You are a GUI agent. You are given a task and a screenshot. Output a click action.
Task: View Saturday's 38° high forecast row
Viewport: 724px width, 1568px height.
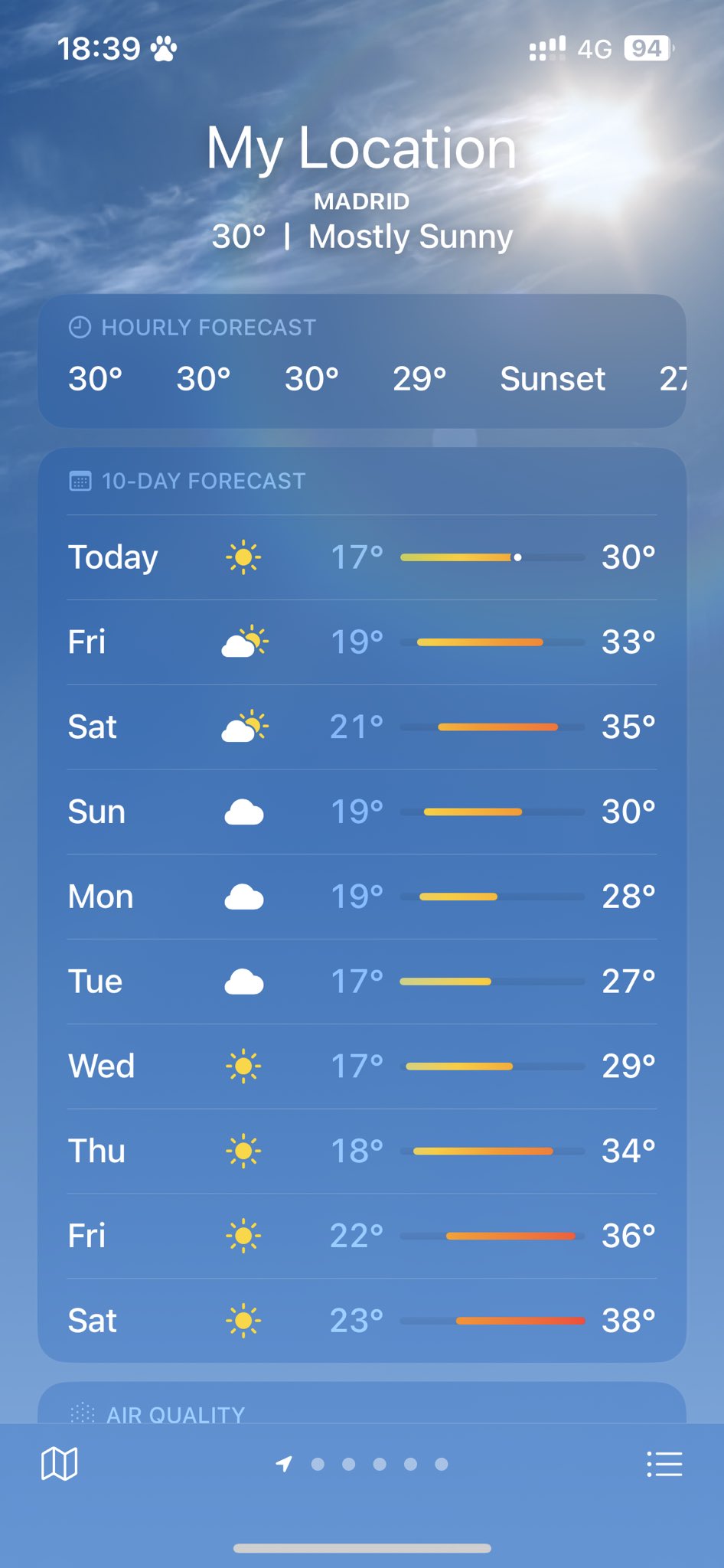point(361,1321)
